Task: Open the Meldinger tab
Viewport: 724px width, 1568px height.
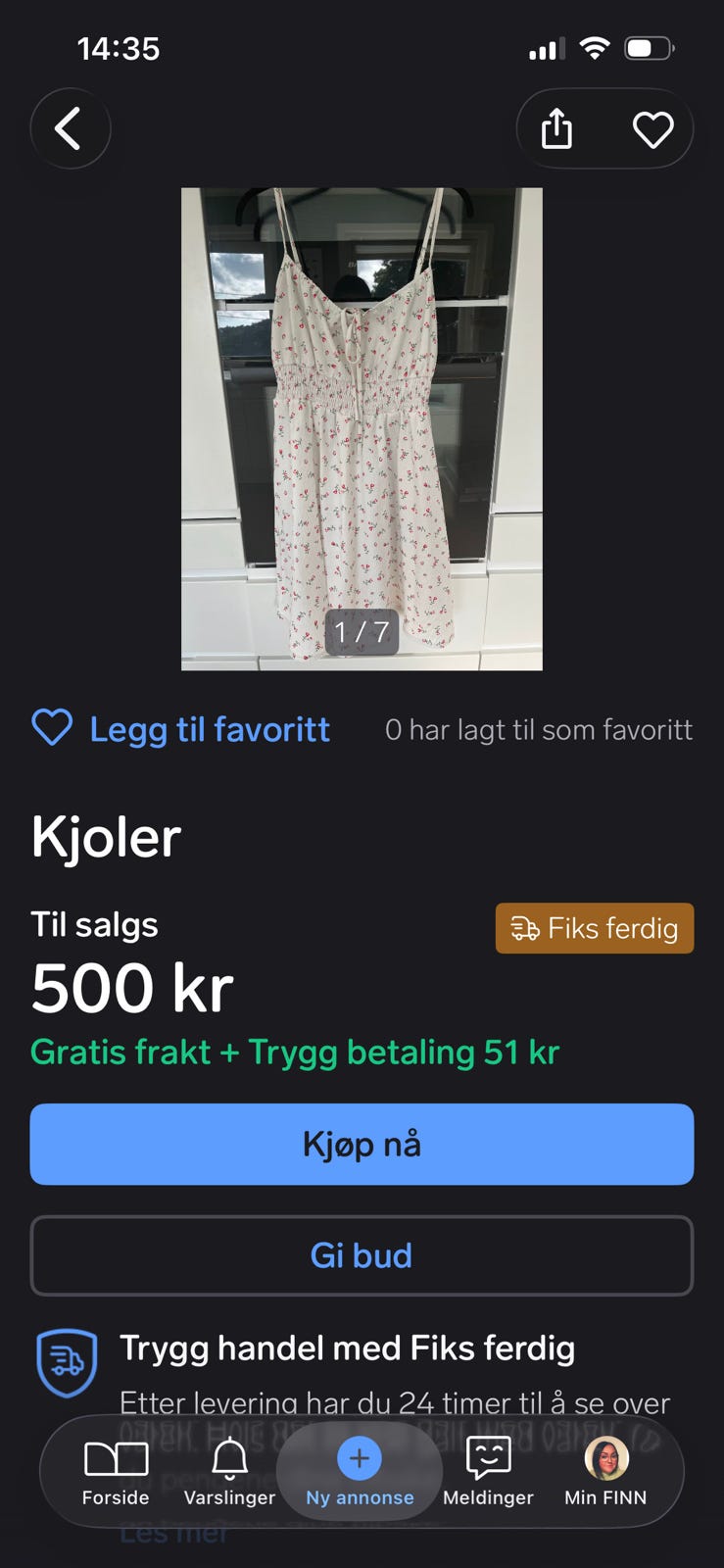Action: (x=488, y=1472)
